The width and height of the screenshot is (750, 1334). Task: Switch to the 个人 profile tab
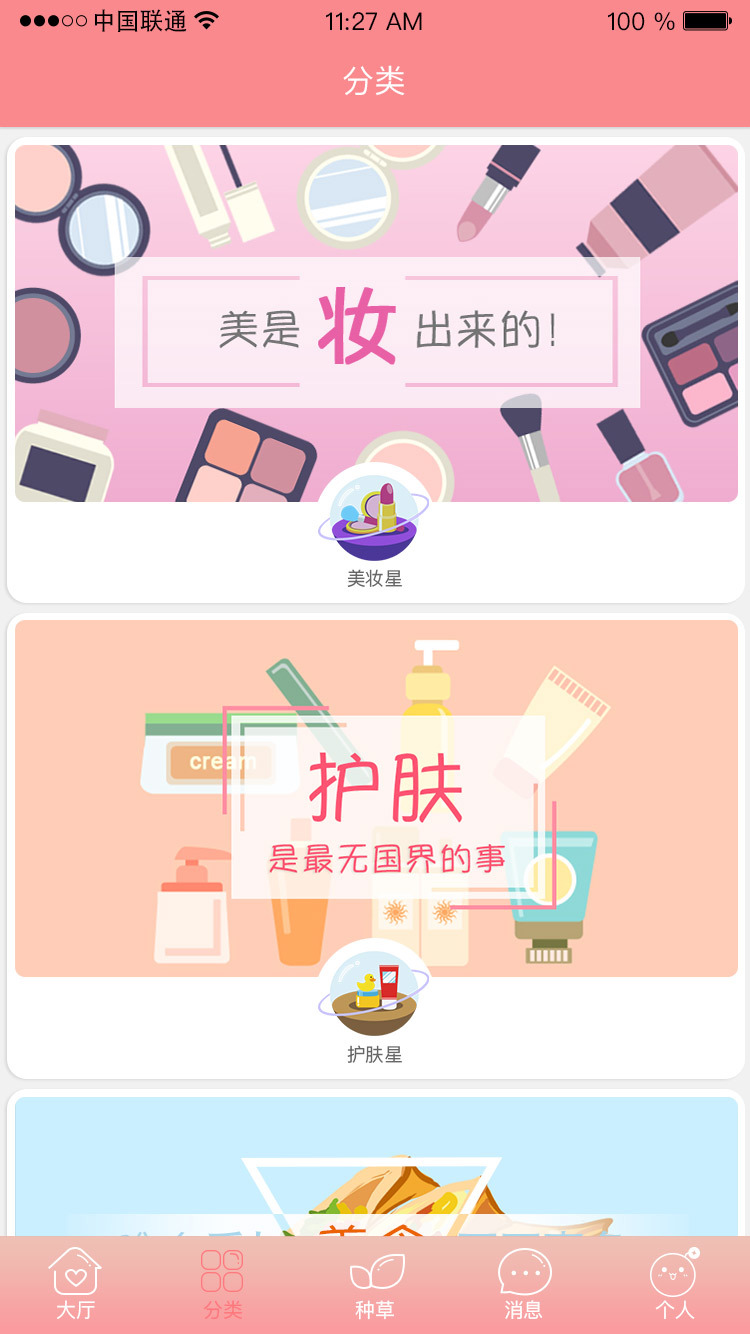pyautogui.click(x=674, y=1284)
